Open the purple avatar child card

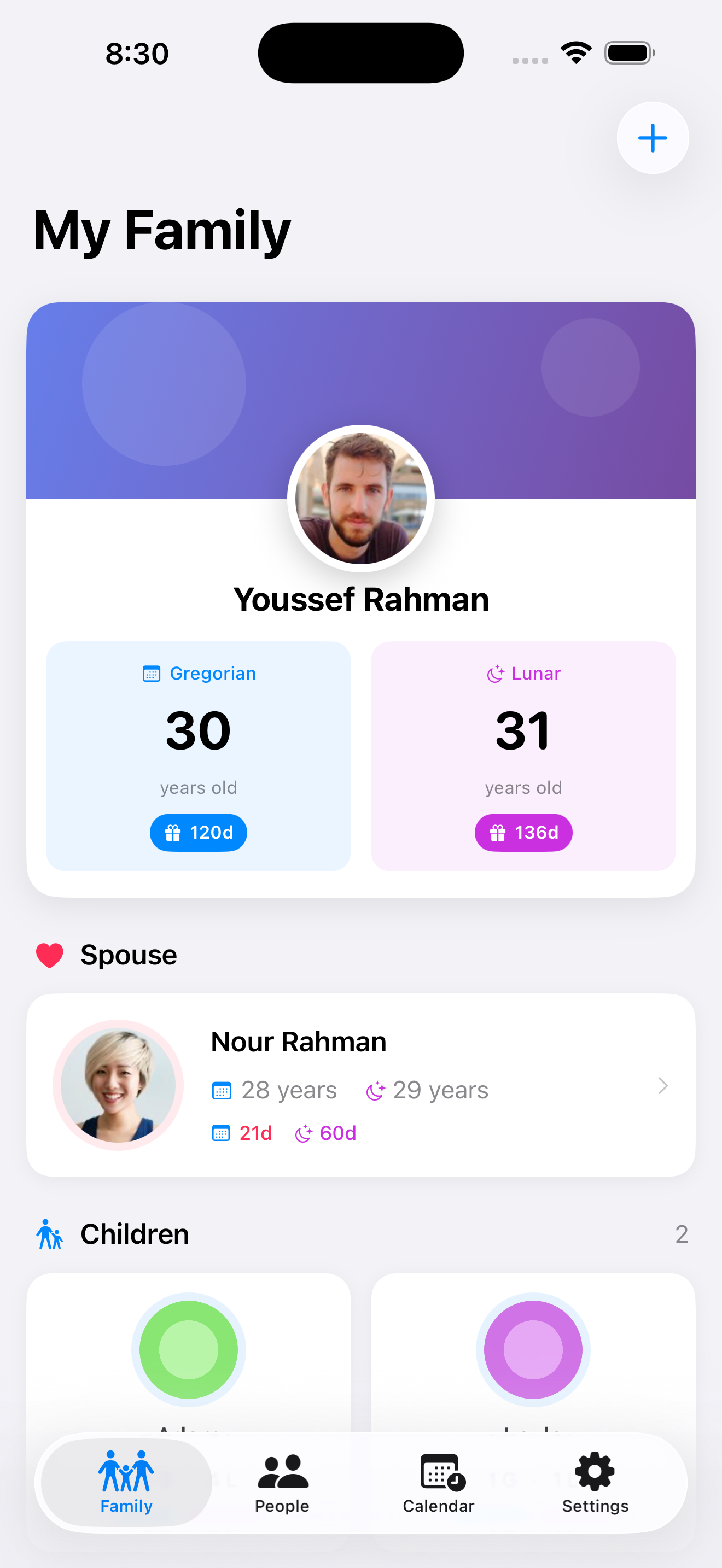tap(533, 1349)
